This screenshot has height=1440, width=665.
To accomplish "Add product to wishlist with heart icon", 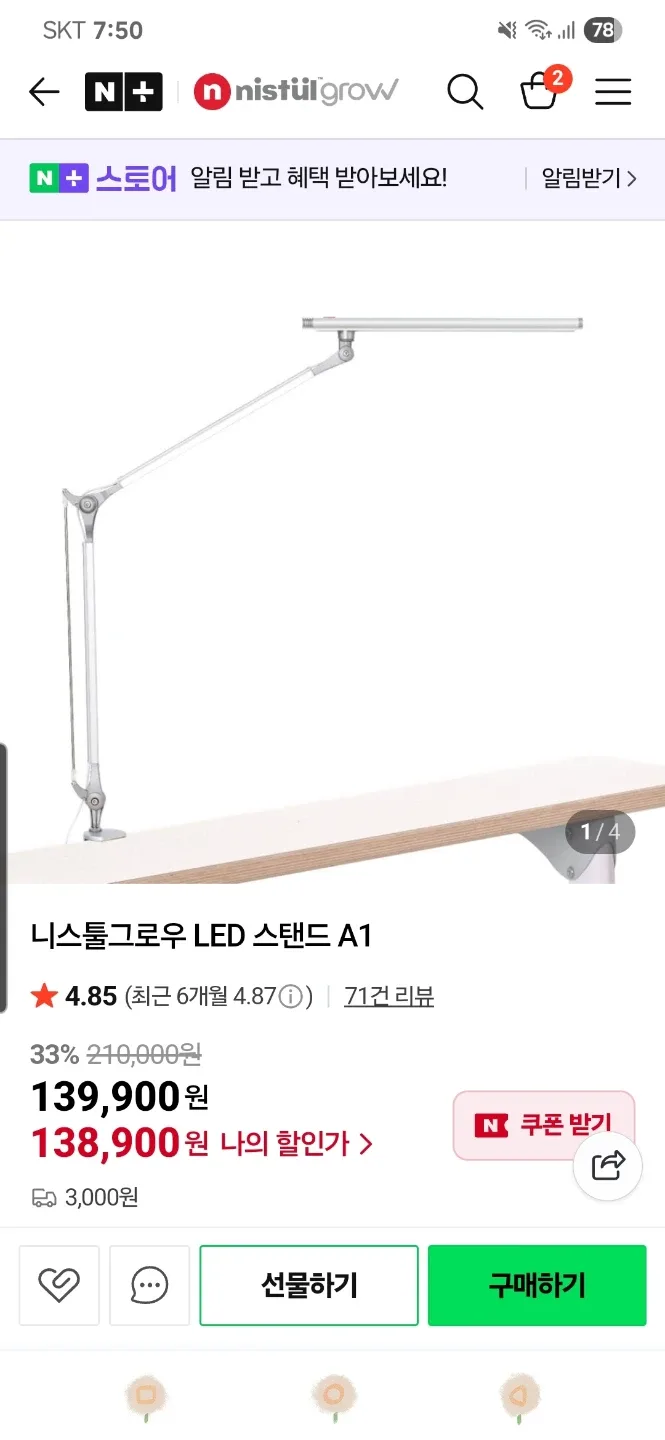I will point(59,1285).
